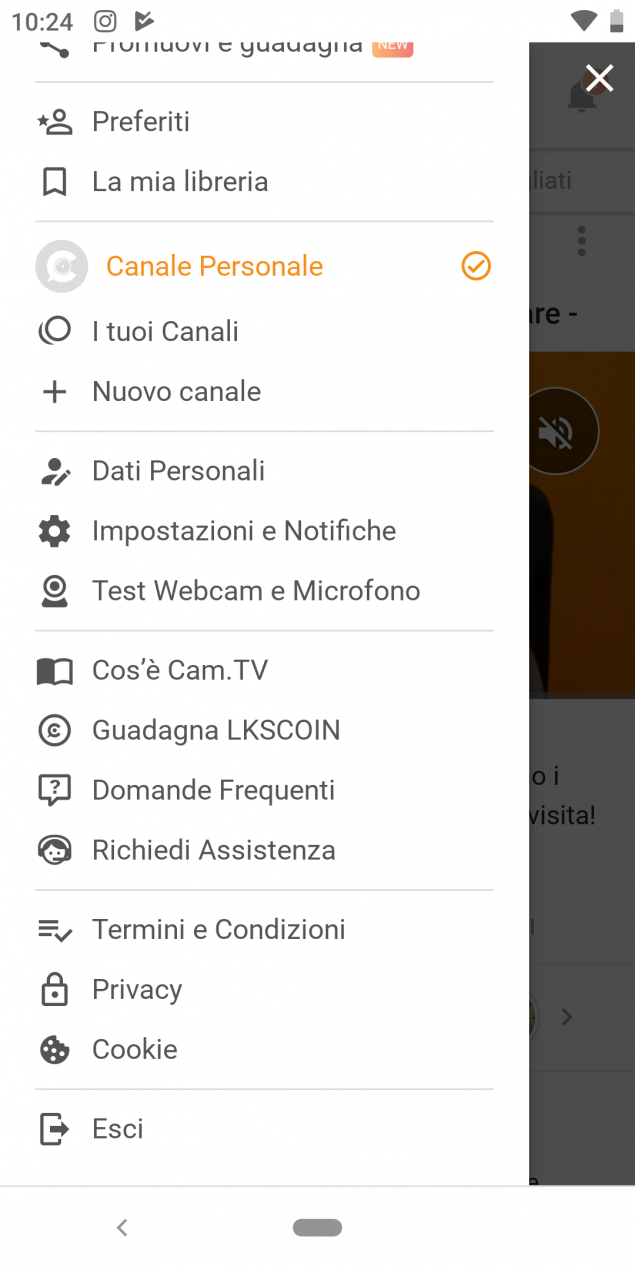This screenshot has width=635, height=1270.
Task: Create a Nuovo canale
Action: [x=264, y=391]
